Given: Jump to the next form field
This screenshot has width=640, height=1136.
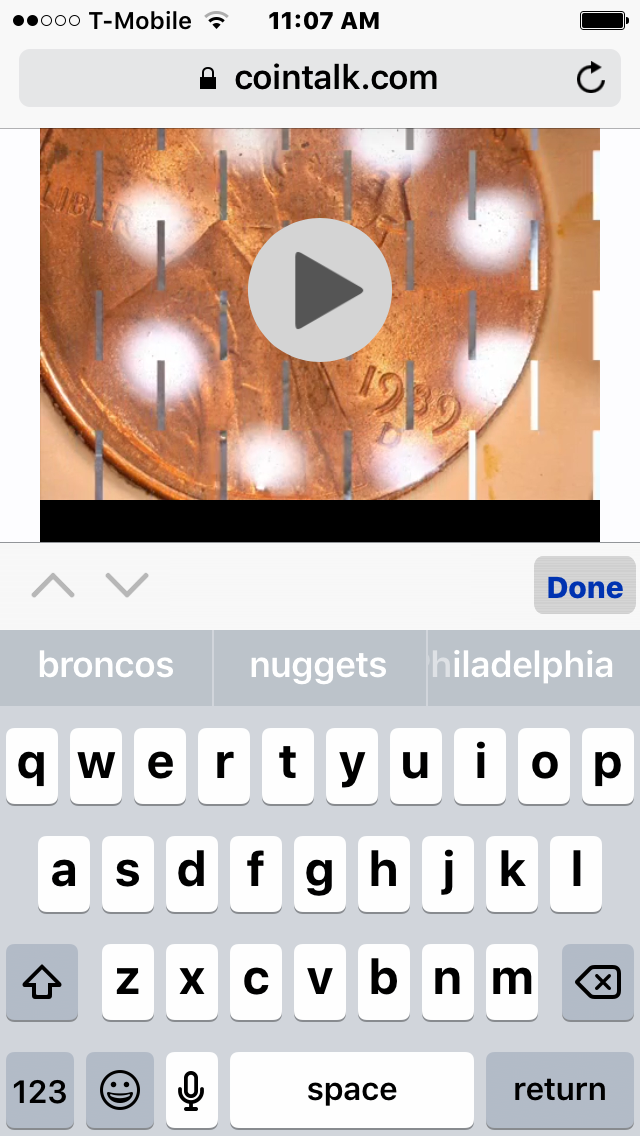Looking at the screenshot, I should click(127, 585).
